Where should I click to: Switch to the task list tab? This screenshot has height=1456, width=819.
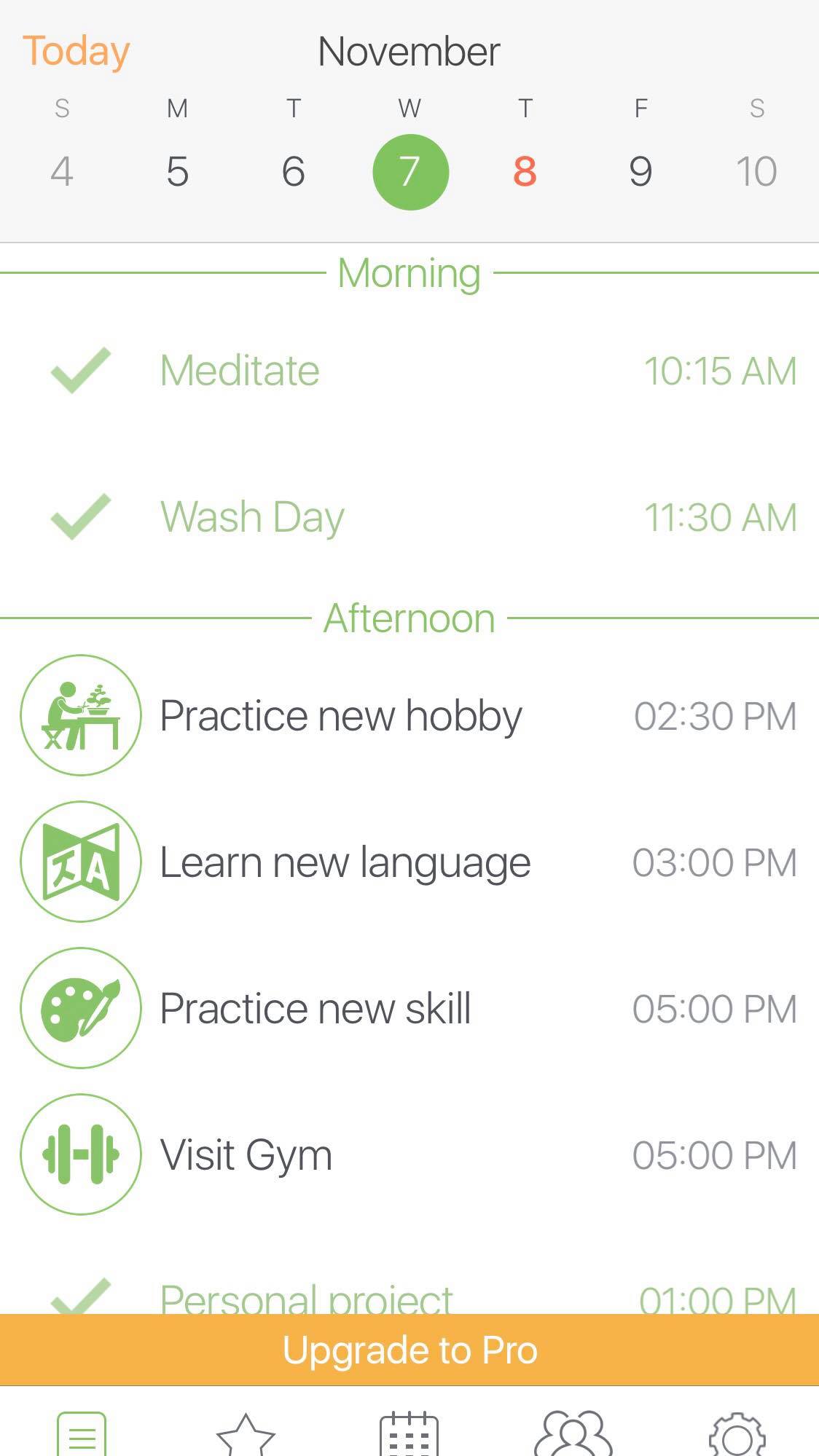[82, 1433]
